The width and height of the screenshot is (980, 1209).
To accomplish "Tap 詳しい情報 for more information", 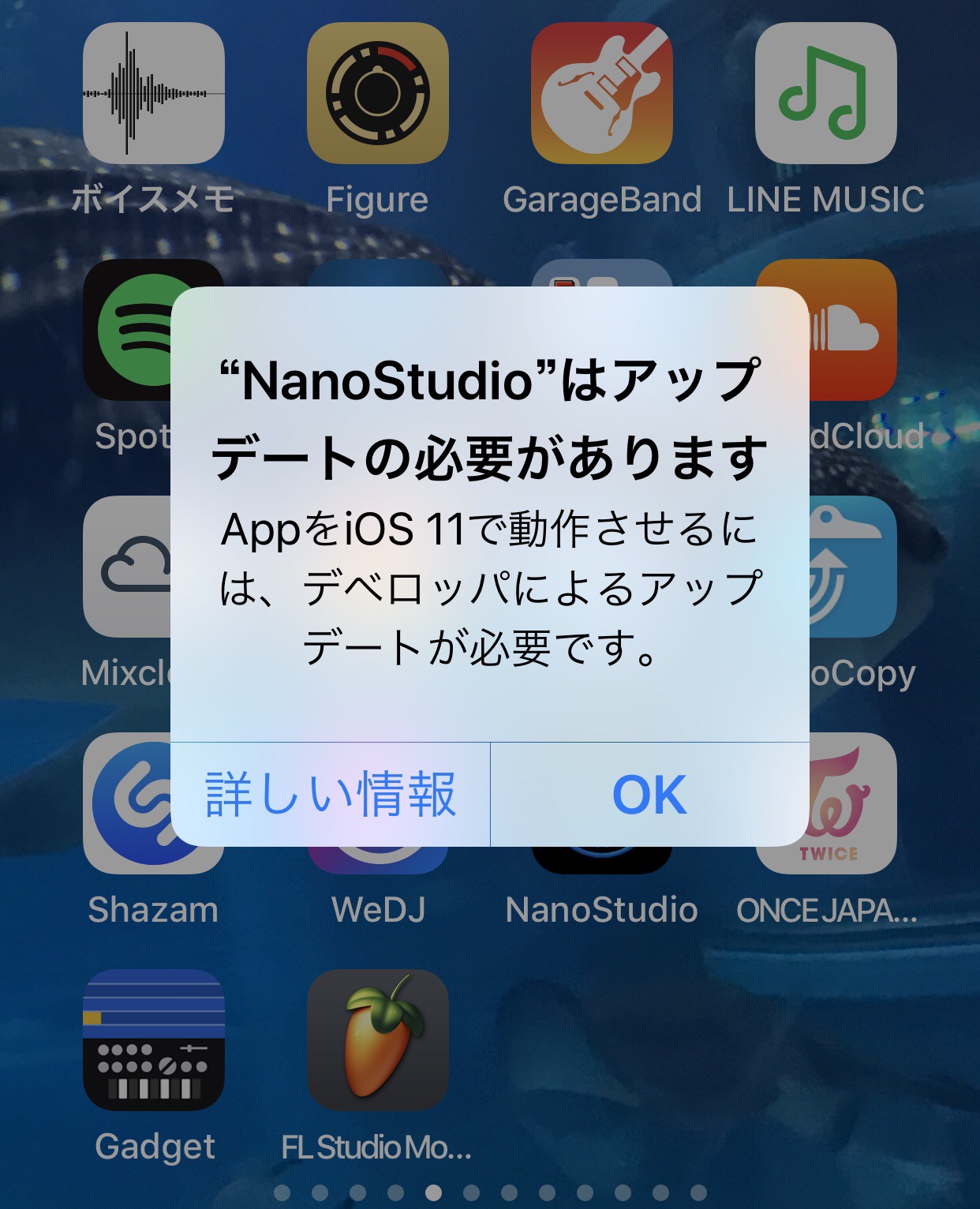I will (x=330, y=795).
